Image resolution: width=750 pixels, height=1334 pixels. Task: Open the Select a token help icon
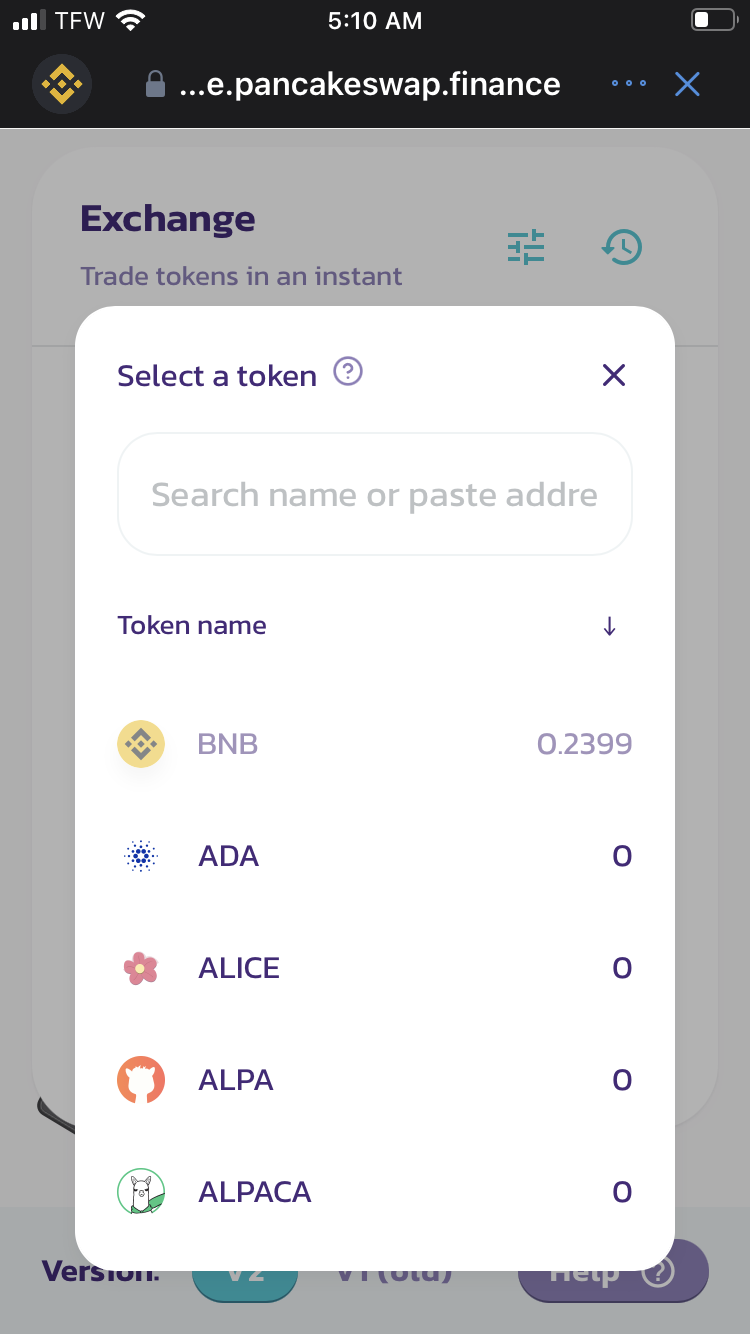[346, 371]
